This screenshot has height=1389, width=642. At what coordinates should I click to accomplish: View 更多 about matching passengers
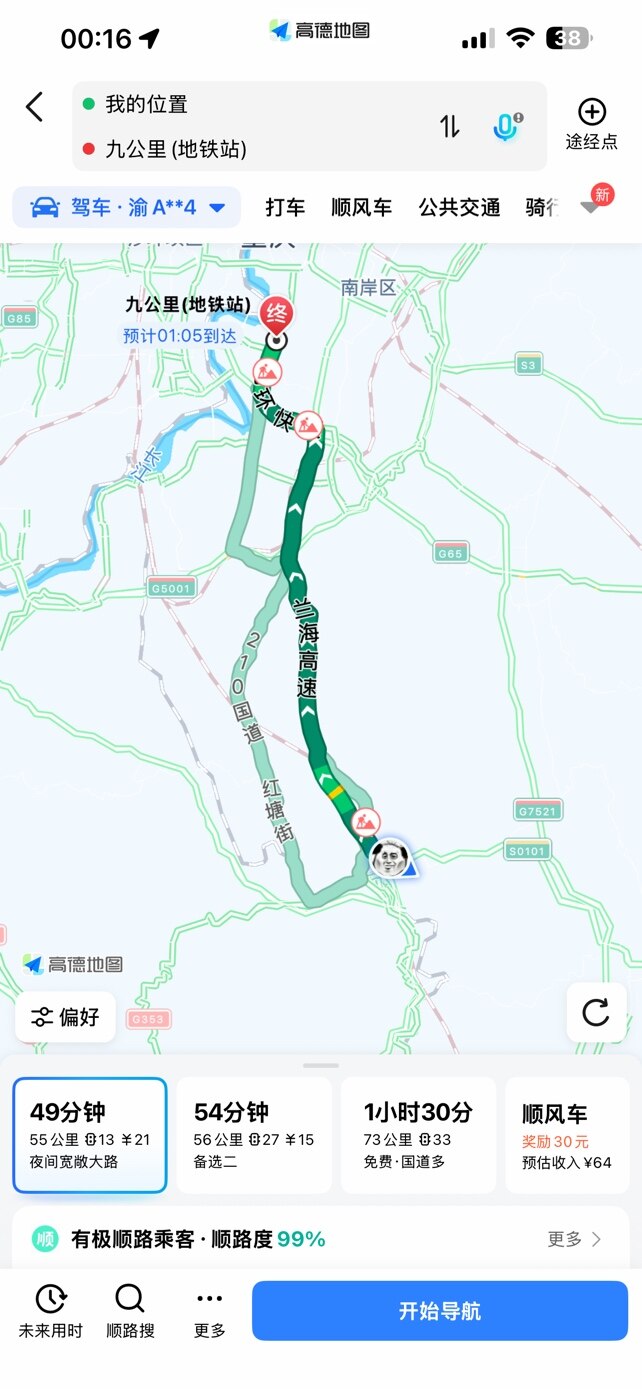(574, 1239)
